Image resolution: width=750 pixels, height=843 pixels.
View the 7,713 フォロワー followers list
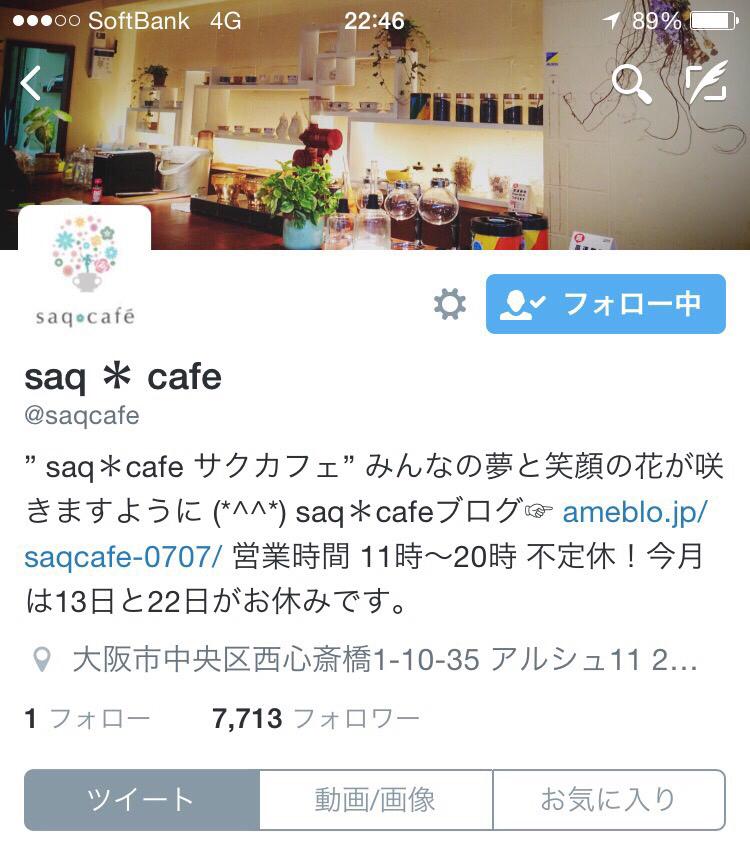pos(315,718)
